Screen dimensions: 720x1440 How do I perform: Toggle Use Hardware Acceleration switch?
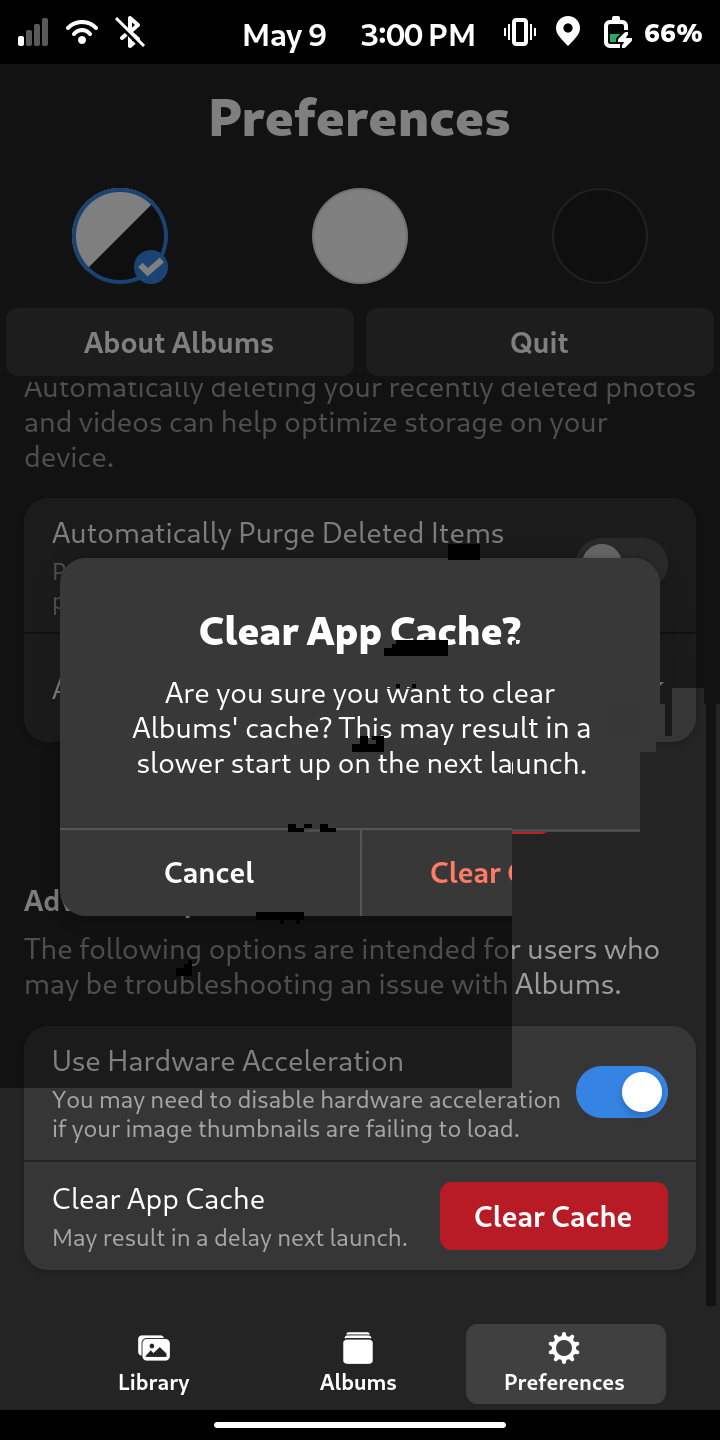pyautogui.click(x=621, y=1092)
